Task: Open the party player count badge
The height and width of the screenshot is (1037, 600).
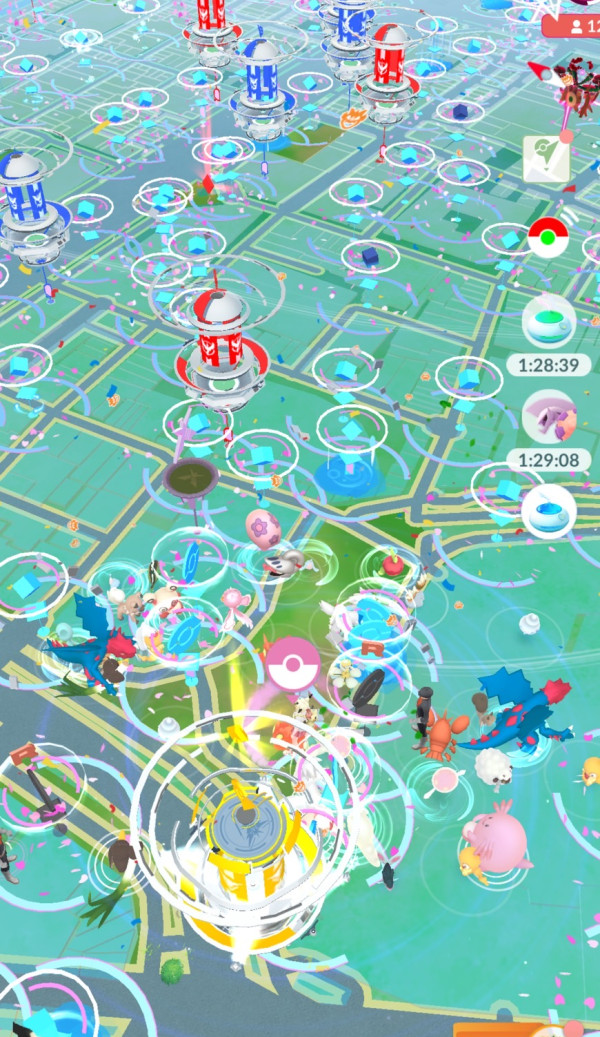Action: click(572, 24)
